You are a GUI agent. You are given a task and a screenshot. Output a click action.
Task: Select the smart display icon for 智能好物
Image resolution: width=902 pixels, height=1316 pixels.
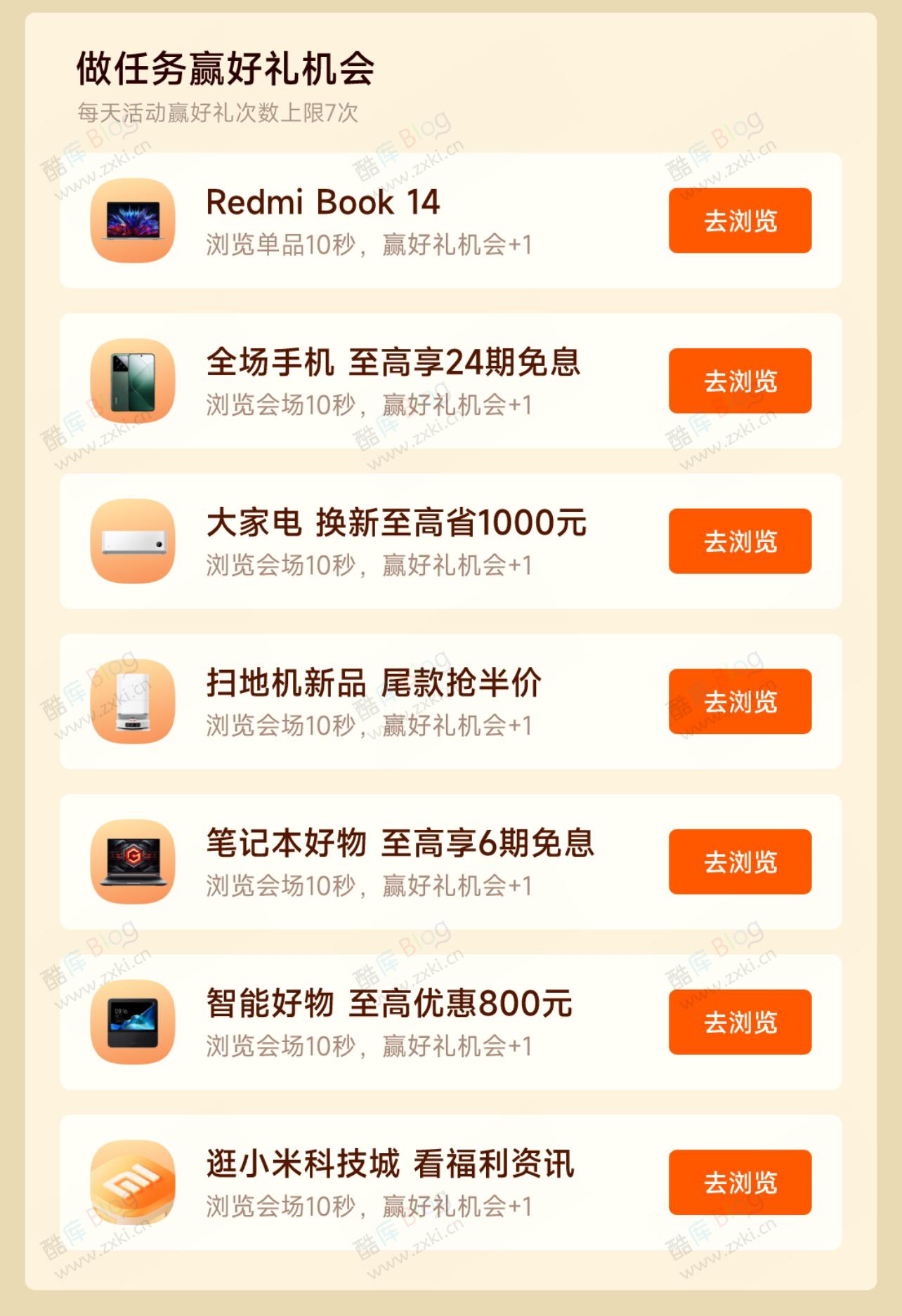(x=132, y=1022)
